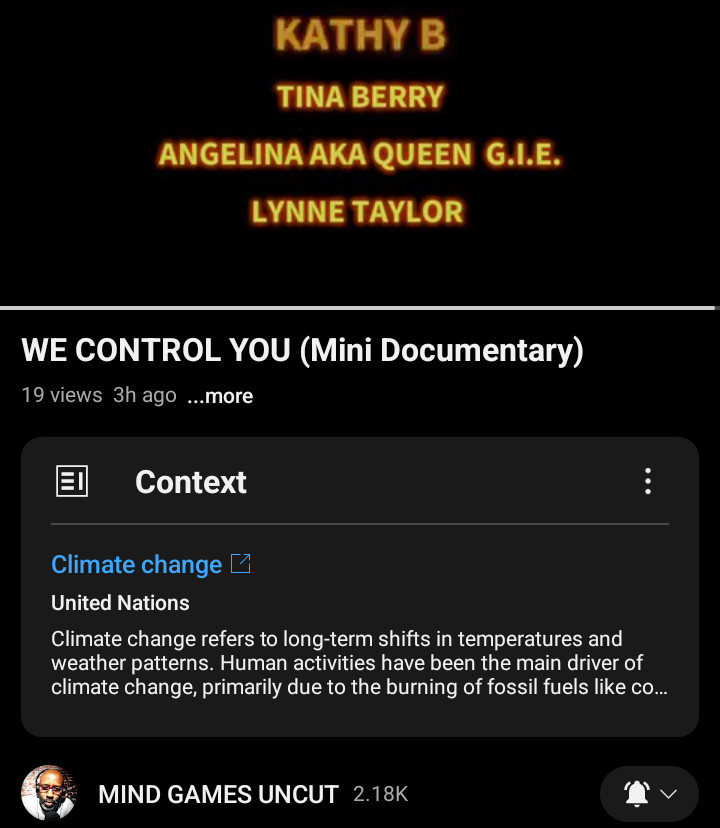Expand the description with ...more
The image size is (720, 828).
[x=220, y=396]
